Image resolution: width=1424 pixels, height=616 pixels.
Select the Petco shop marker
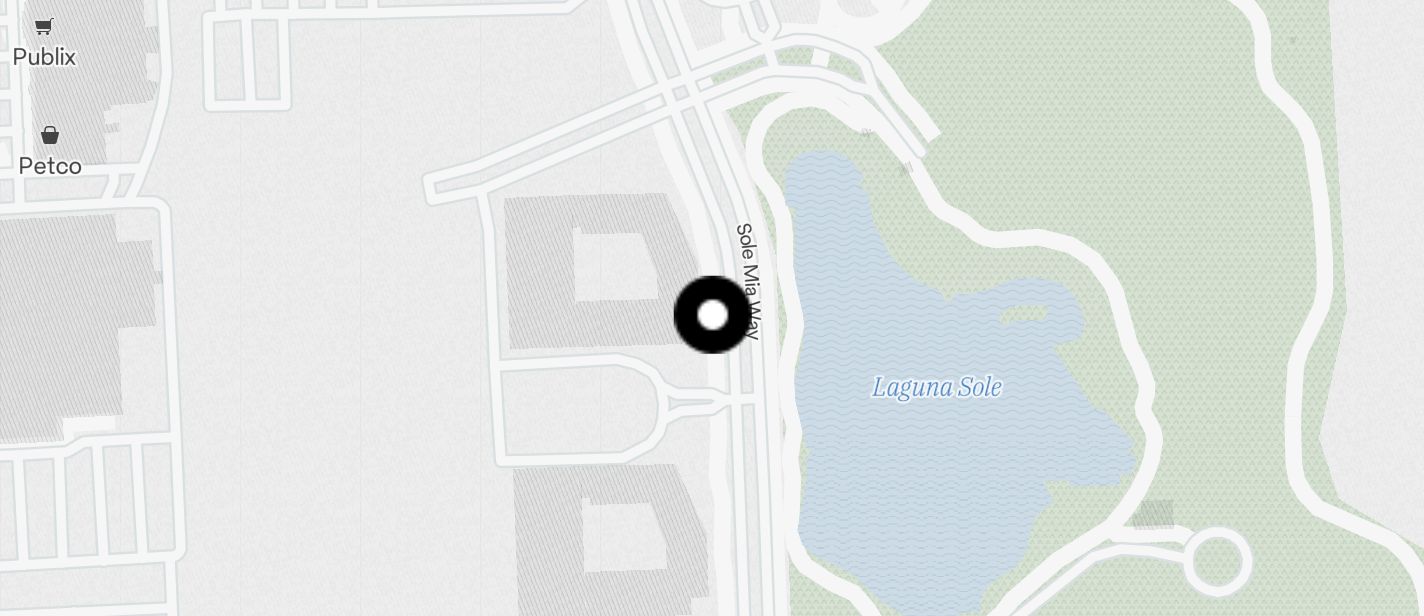[50, 136]
